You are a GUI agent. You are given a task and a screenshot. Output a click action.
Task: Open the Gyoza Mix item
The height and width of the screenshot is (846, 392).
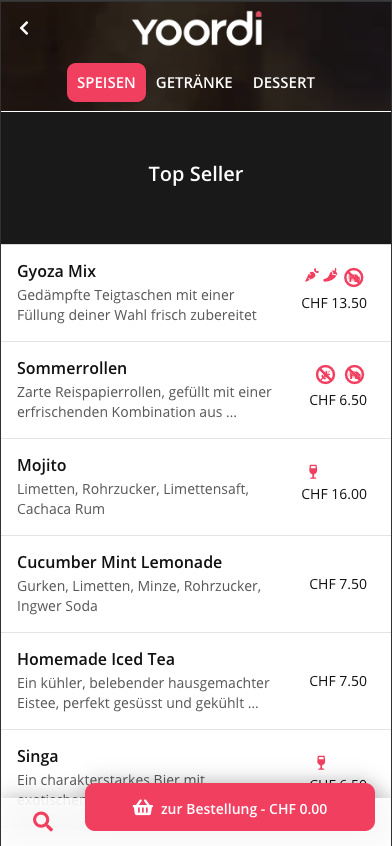coord(196,293)
